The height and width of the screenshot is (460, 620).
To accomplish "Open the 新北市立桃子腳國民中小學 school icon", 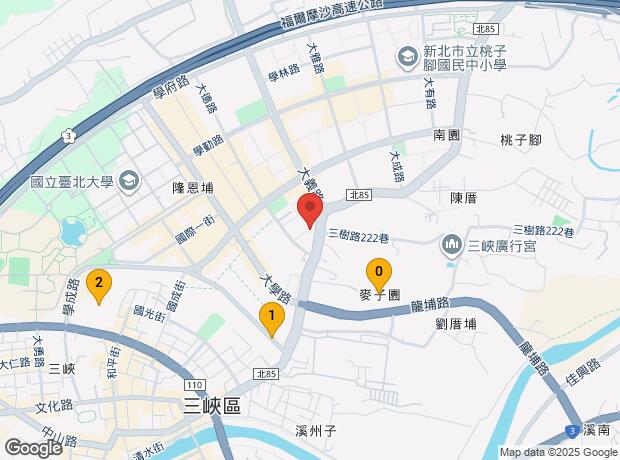I will coord(408,59).
